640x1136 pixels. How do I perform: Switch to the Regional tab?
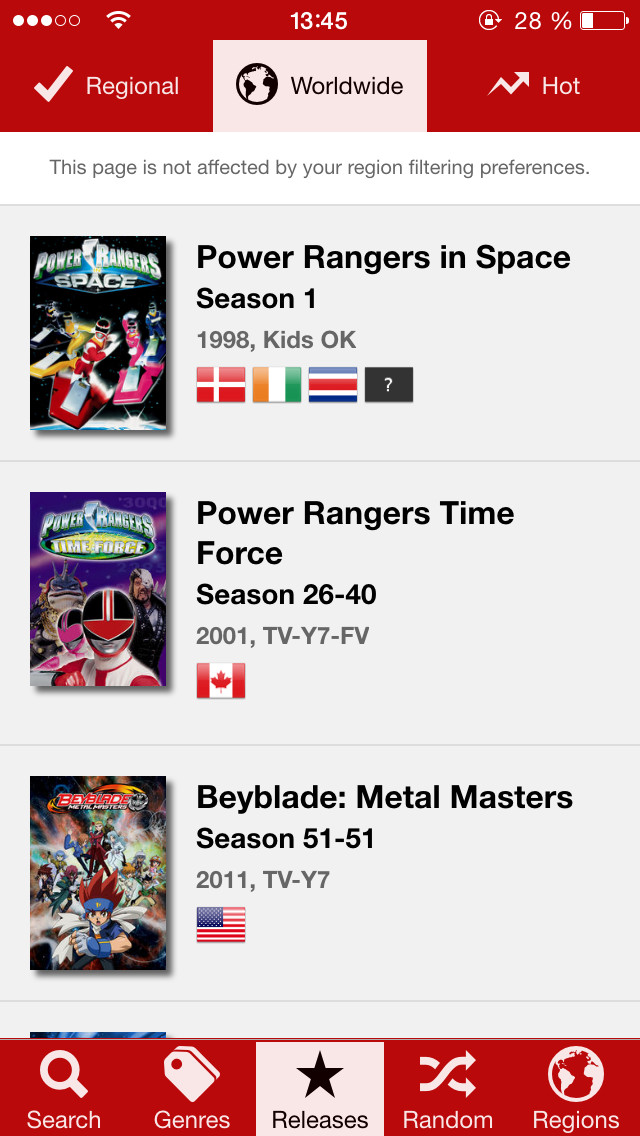[x=106, y=86]
